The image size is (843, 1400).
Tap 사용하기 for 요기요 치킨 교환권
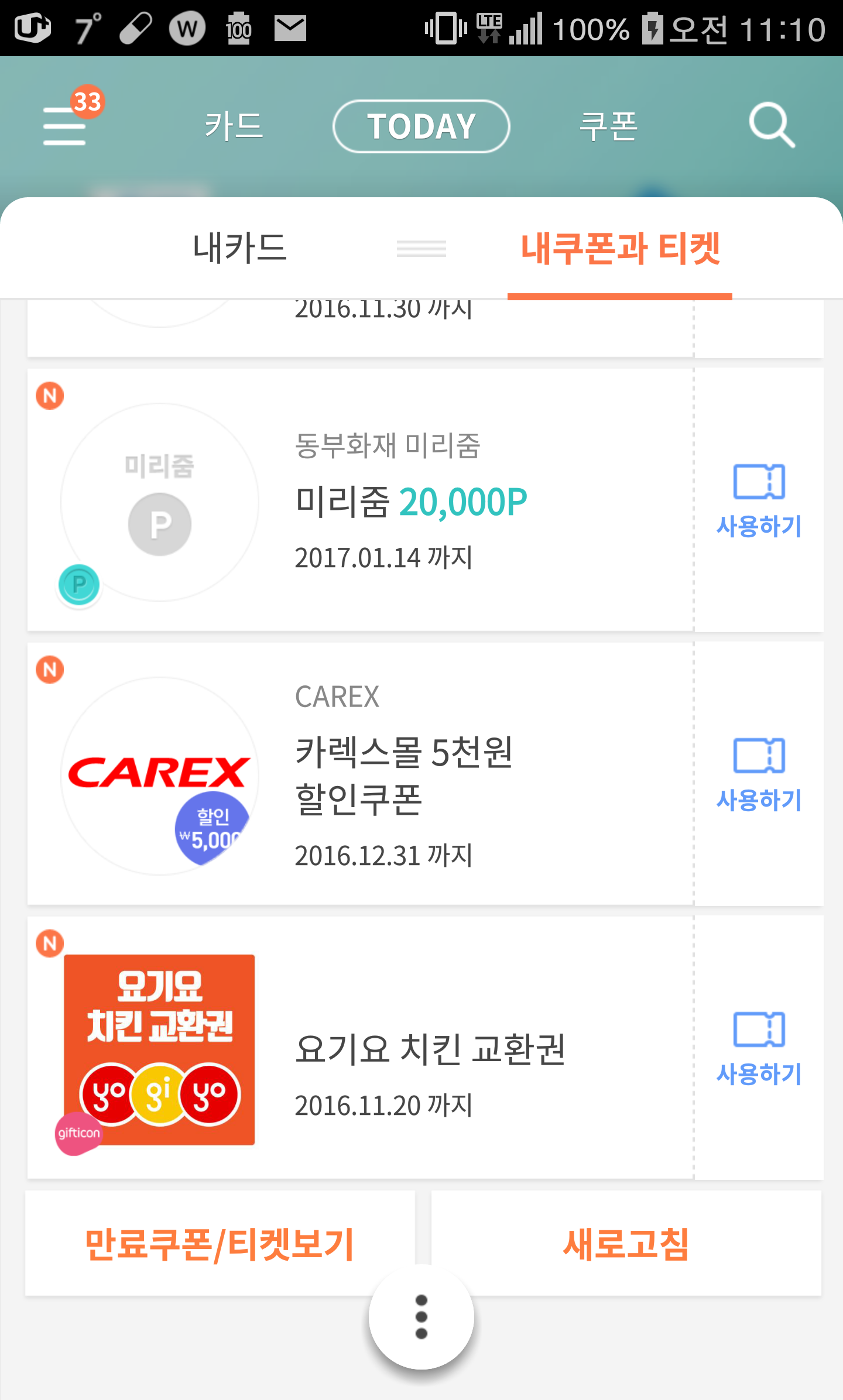coord(759,1049)
